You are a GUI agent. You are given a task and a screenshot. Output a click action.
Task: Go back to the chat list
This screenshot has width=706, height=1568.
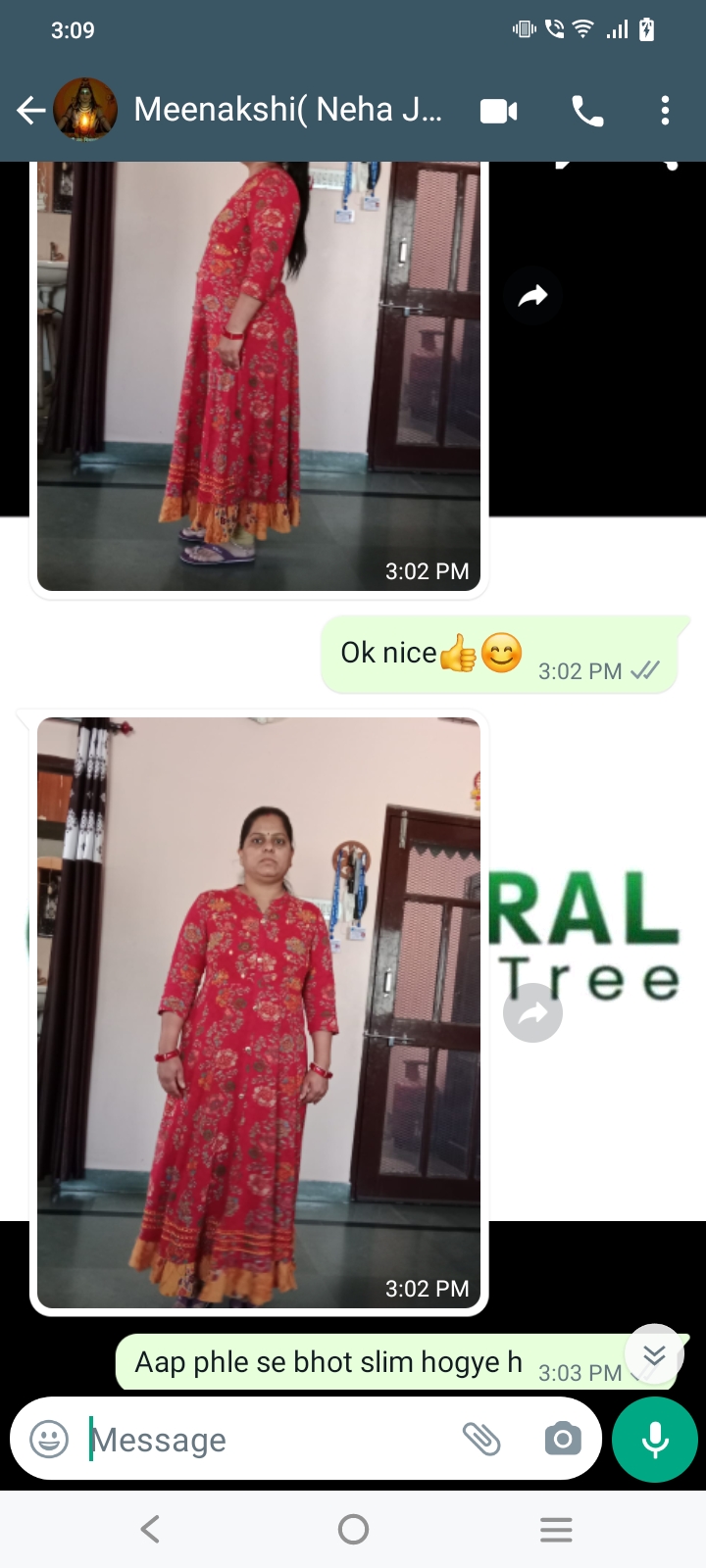click(x=31, y=111)
